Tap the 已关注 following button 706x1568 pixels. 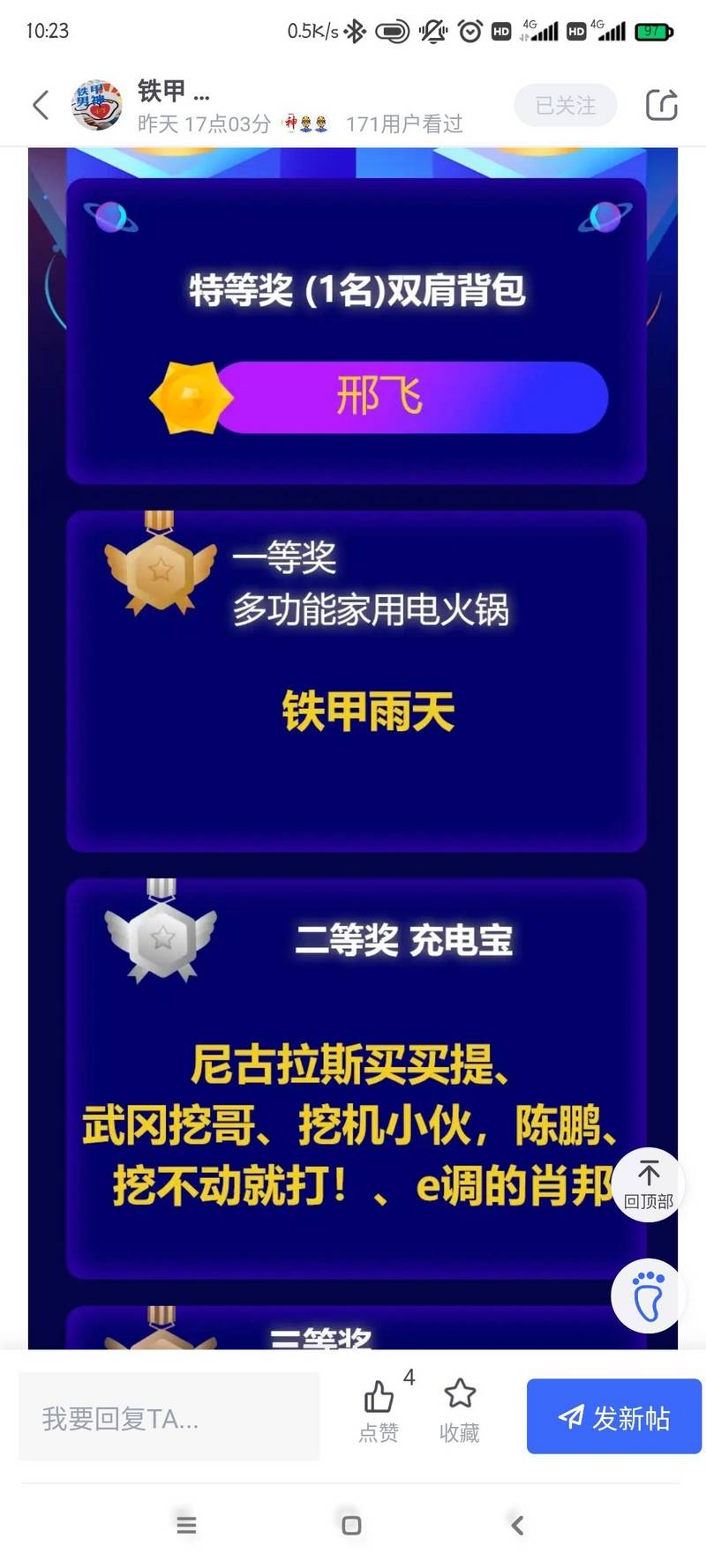click(x=566, y=106)
